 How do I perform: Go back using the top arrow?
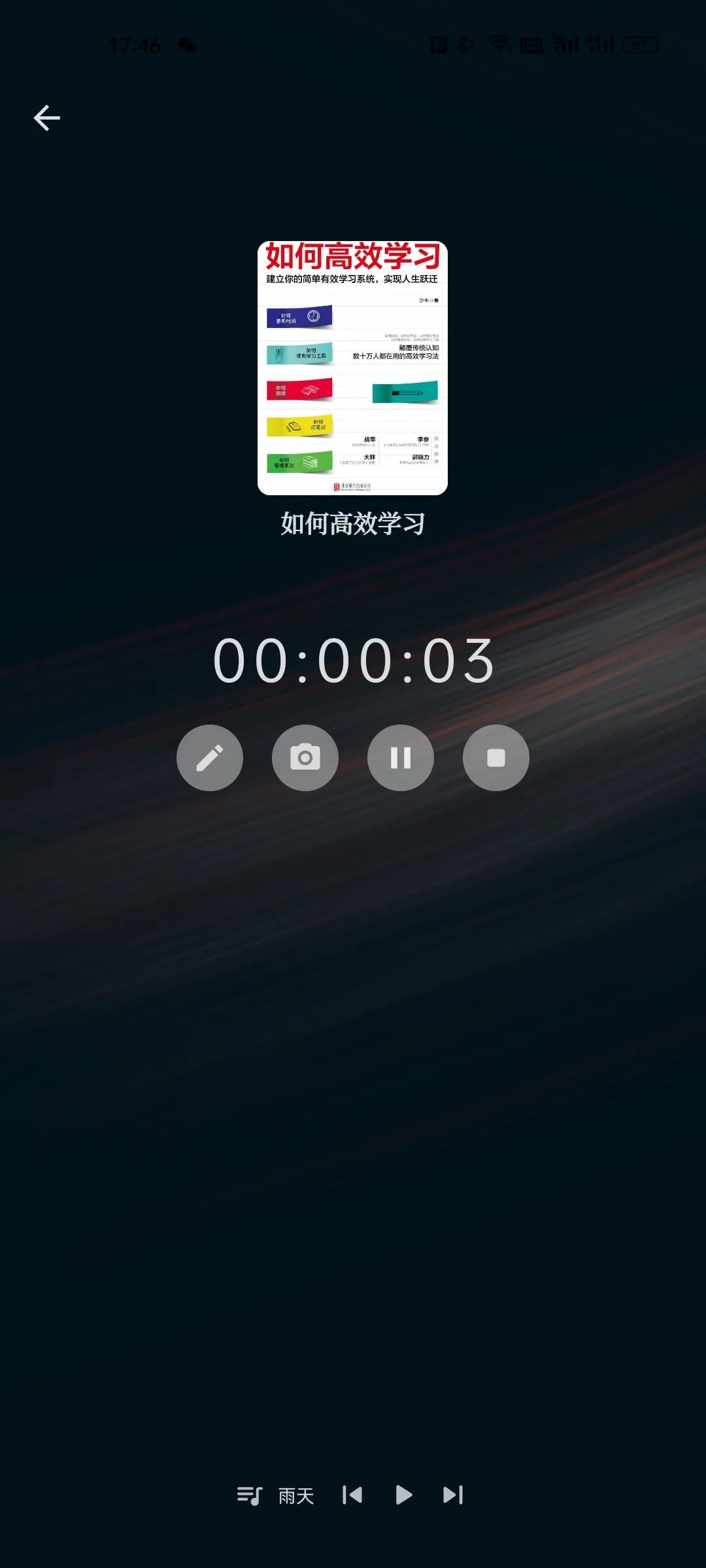pyautogui.click(x=46, y=118)
